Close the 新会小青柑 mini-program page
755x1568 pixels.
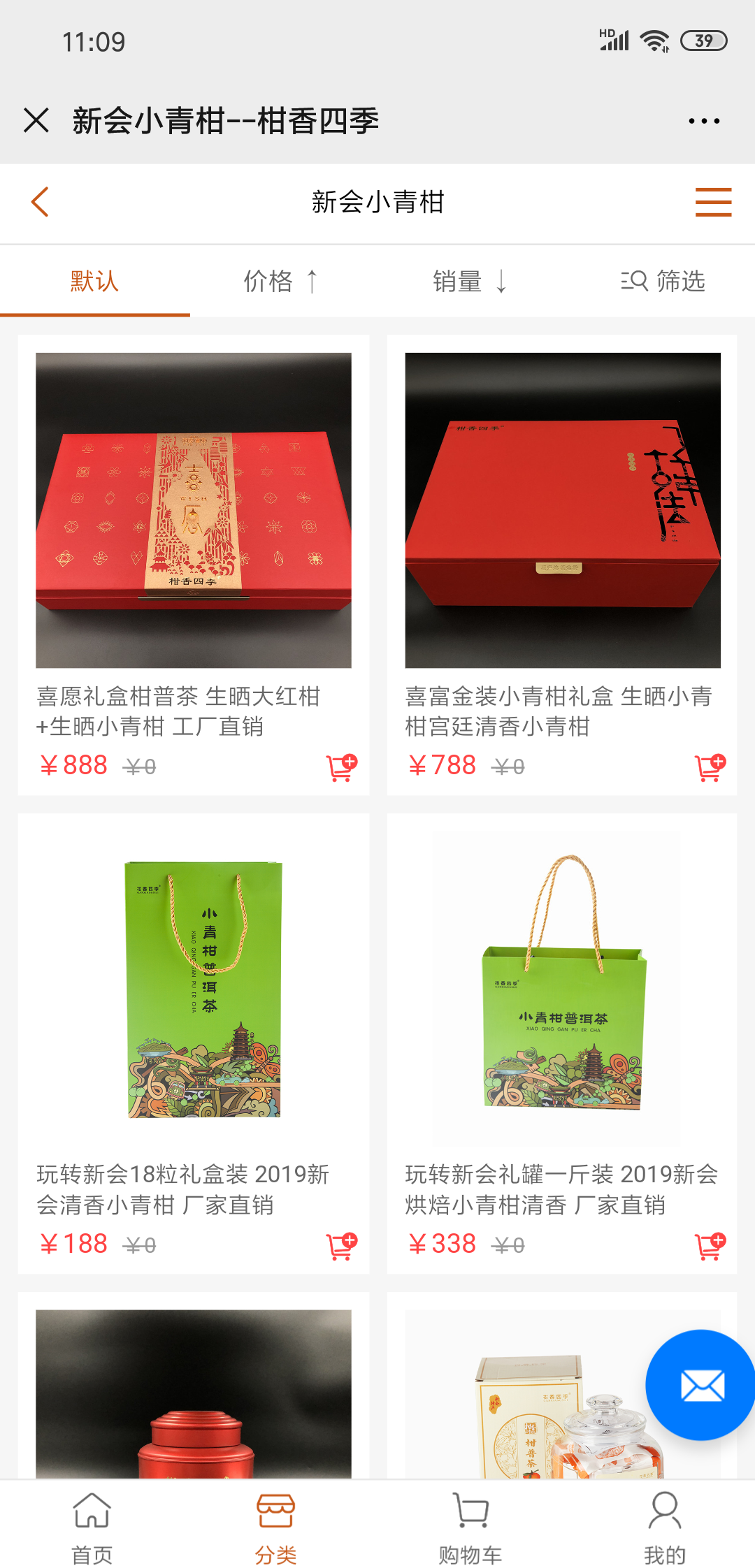[36, 120]
